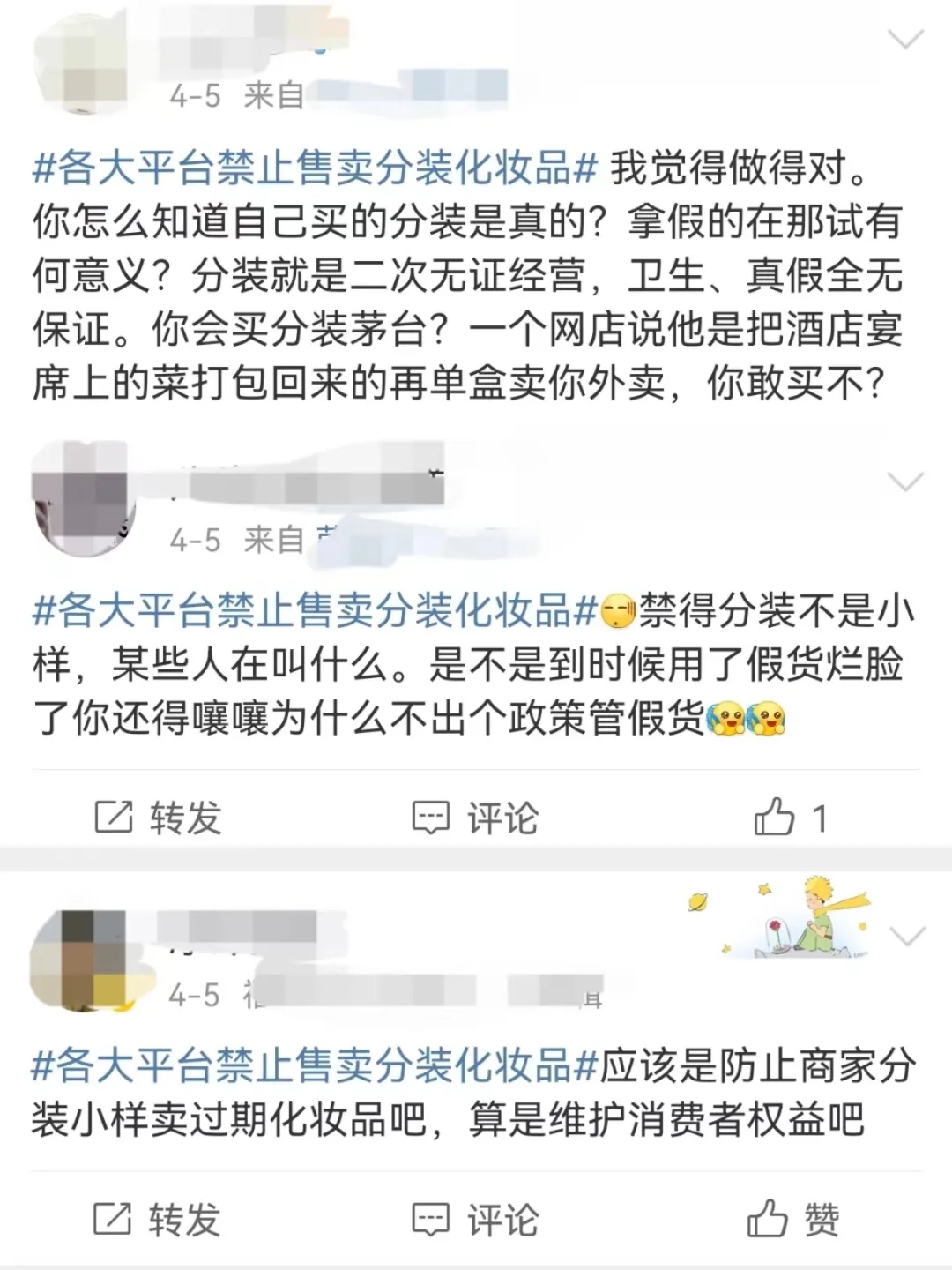The image size is (952, 1270).
Task: Comment (评论) on the "禁得分装不是小样" post
Action: (476, 818)
